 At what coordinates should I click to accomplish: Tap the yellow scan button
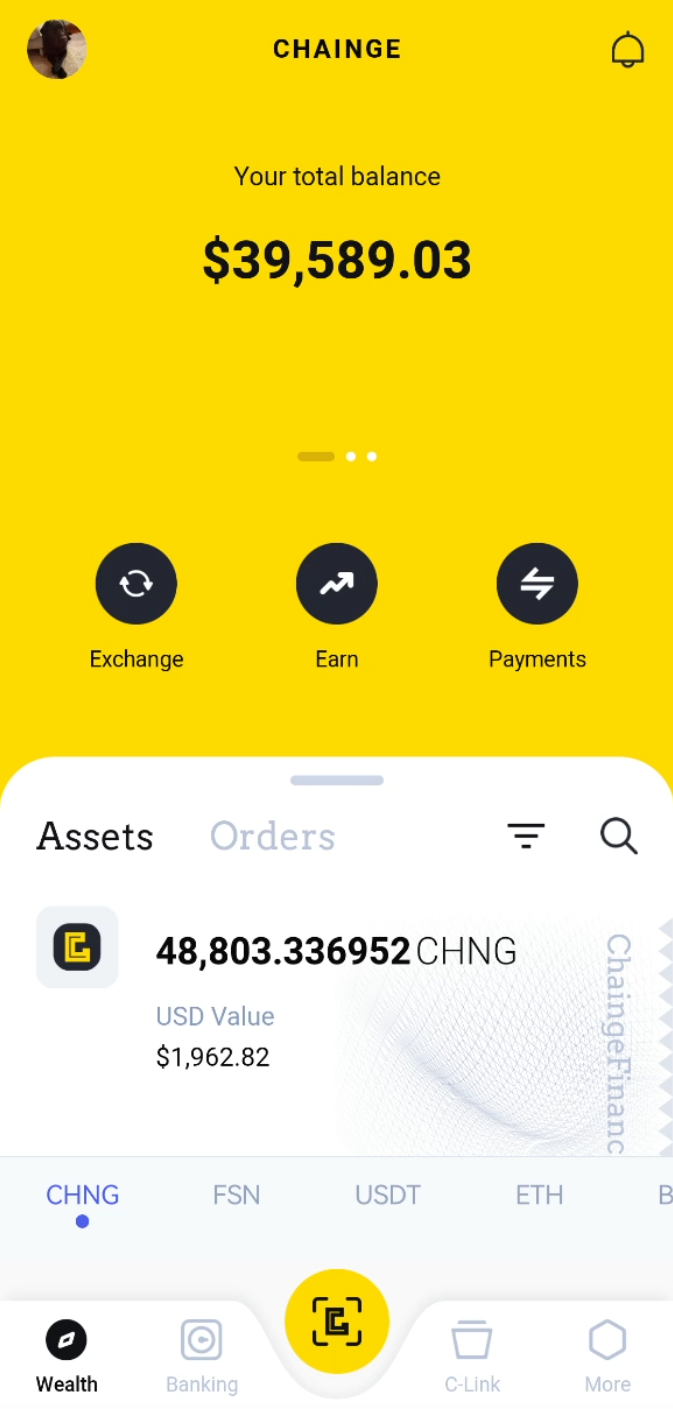[337, 1321]
